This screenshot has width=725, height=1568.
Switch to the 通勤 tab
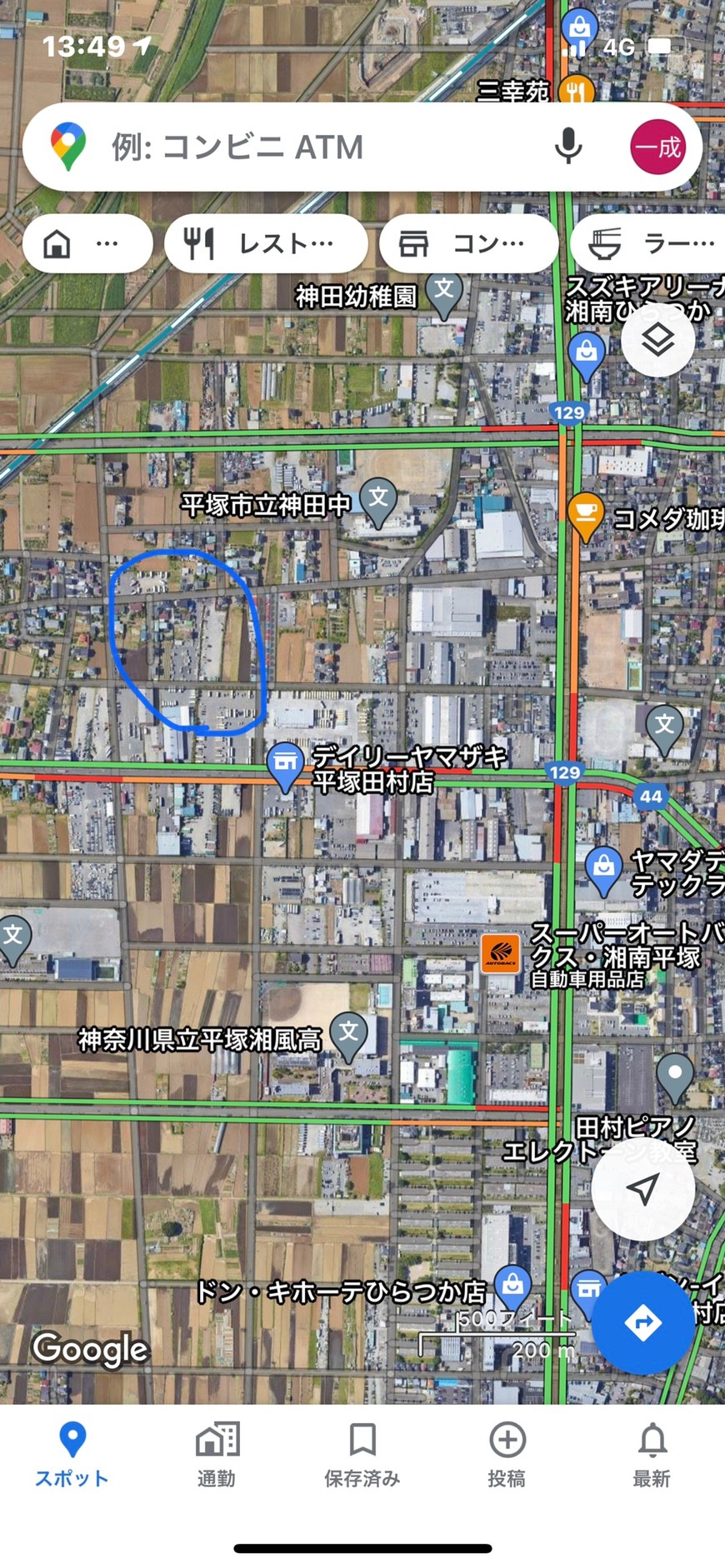217,1455
